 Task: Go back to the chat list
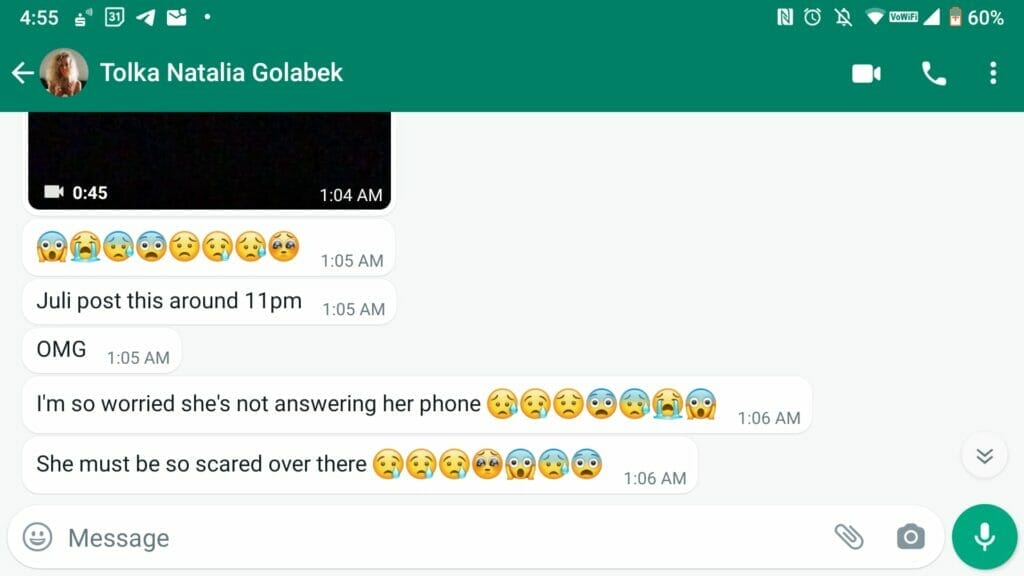[x=22, y=73]
